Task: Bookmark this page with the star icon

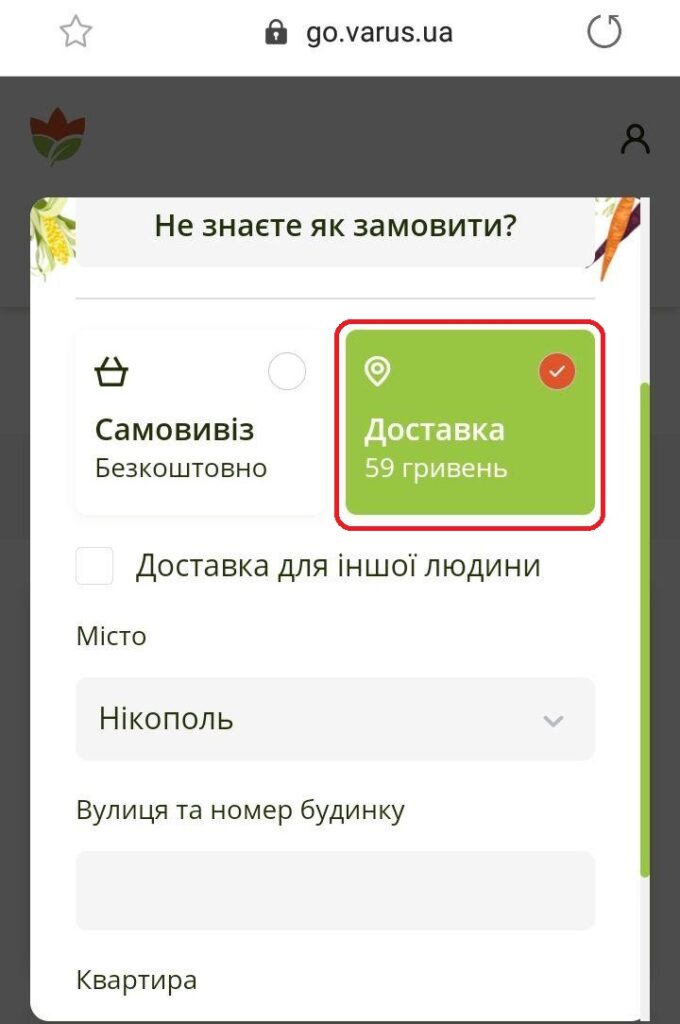Action: (x=75, y=33)
